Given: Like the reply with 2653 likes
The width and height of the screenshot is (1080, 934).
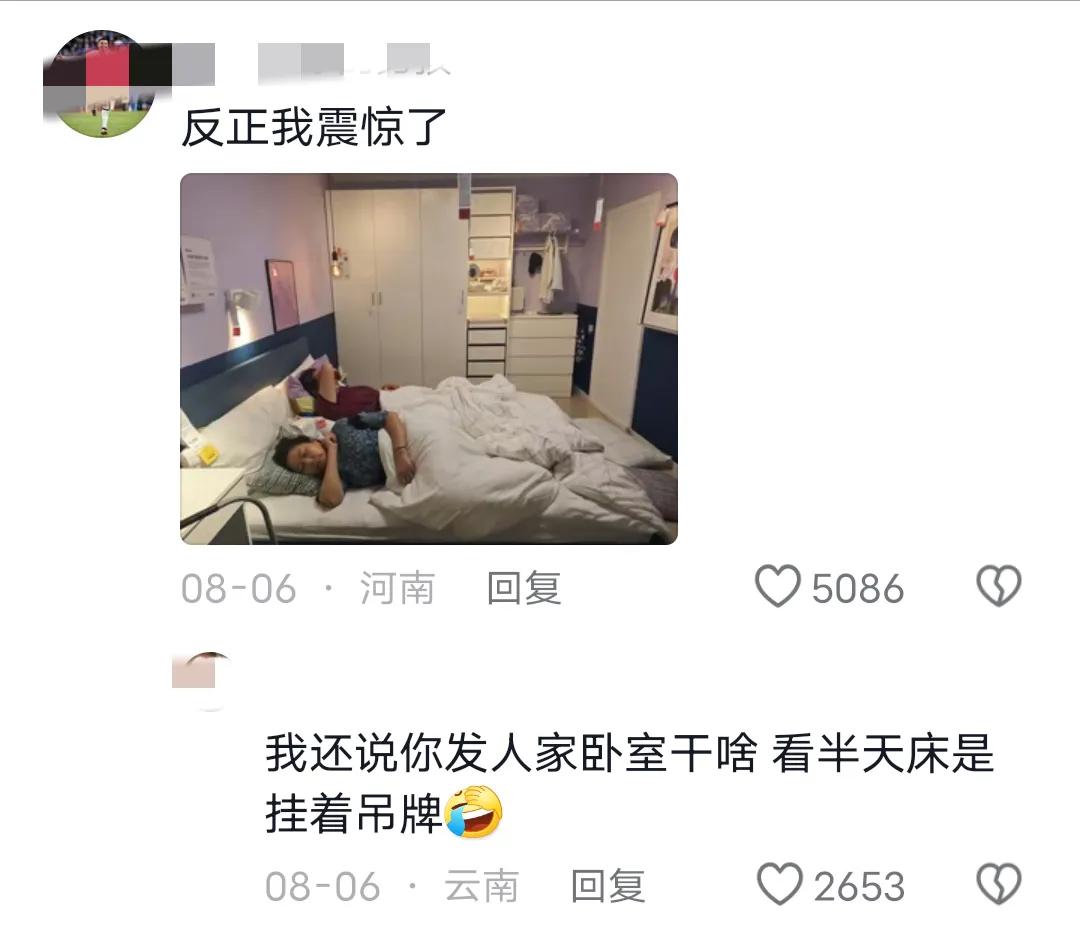Looking at the screenshot, I should coord(780,885).
